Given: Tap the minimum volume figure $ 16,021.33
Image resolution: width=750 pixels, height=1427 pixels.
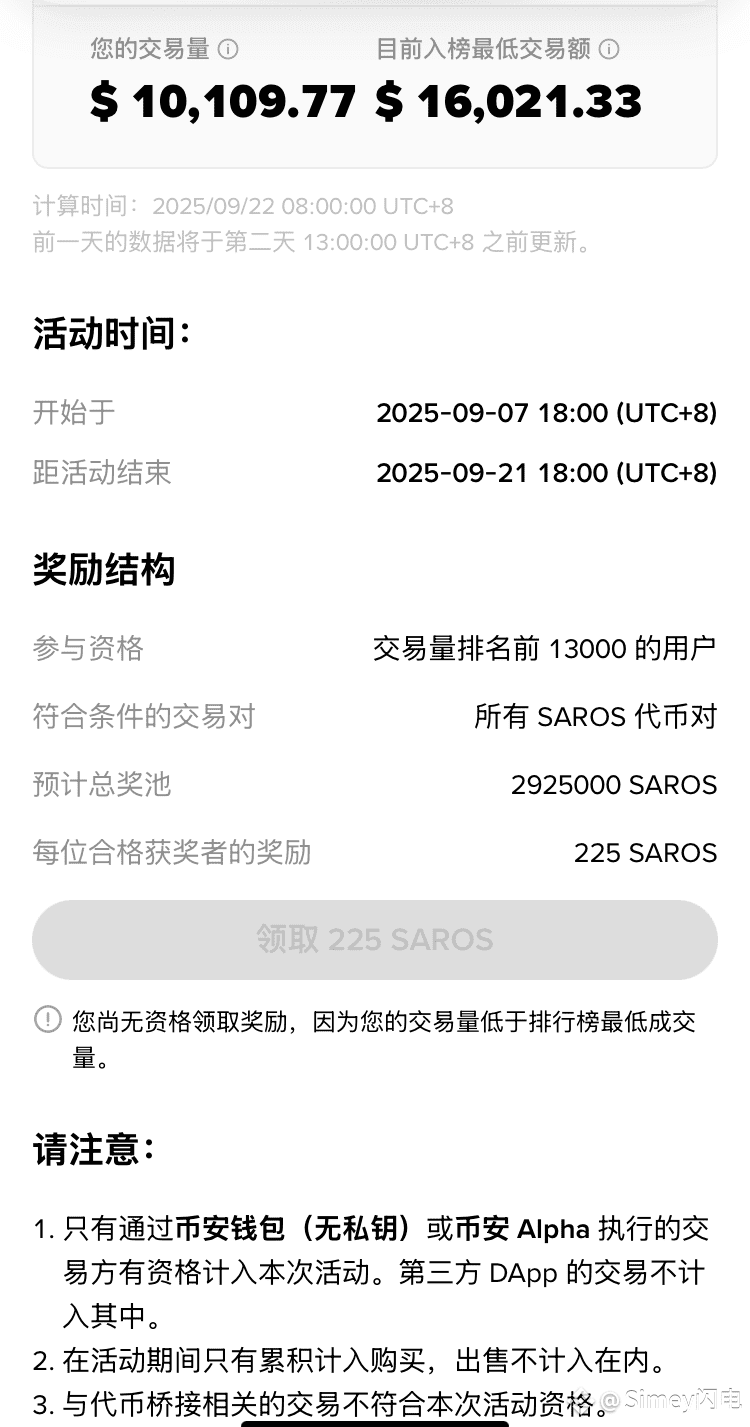Looking at the screenshot, I should point(512,100).
